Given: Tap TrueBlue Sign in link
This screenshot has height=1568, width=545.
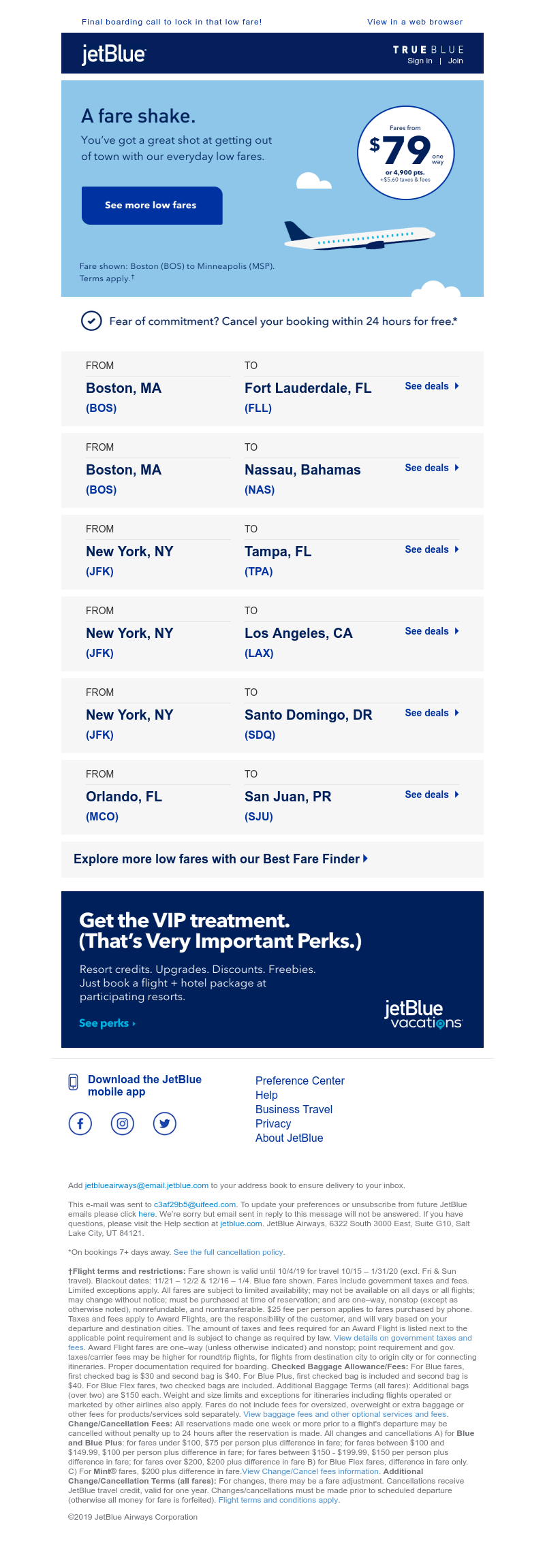Looking at the screenshot, I should click(420, 61).
